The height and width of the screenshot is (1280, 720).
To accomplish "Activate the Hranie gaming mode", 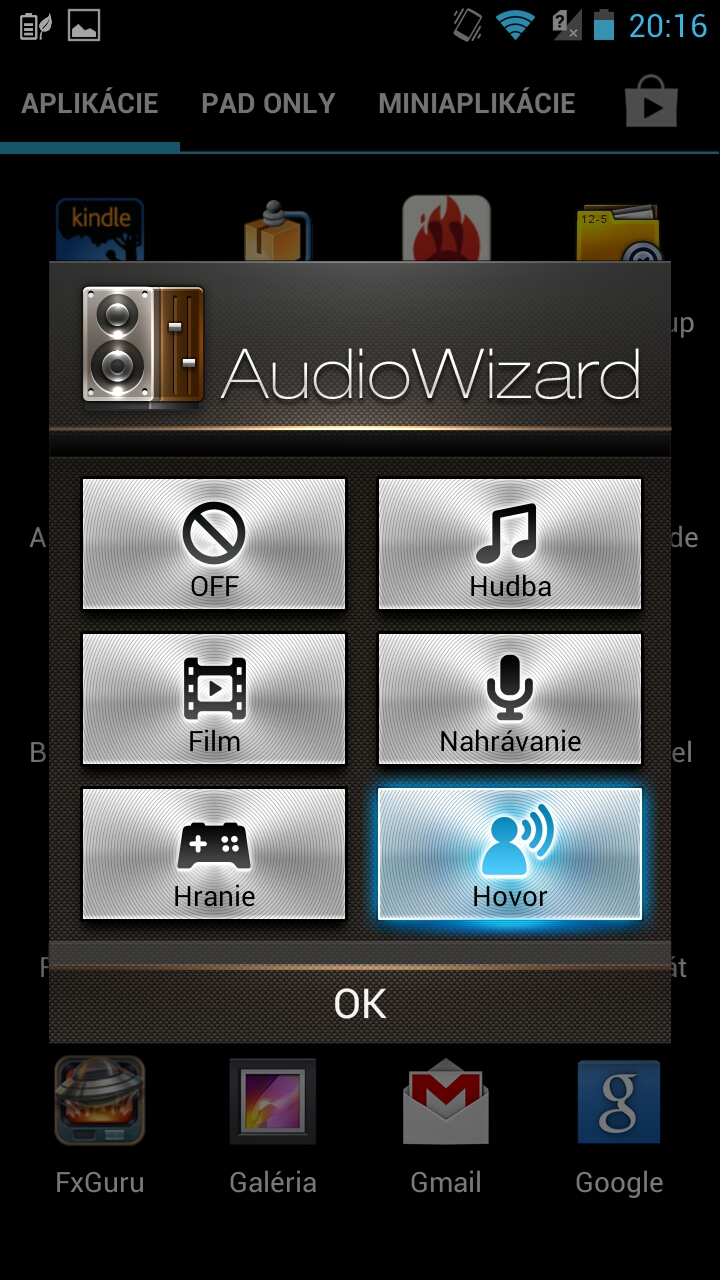I will 212,853.
